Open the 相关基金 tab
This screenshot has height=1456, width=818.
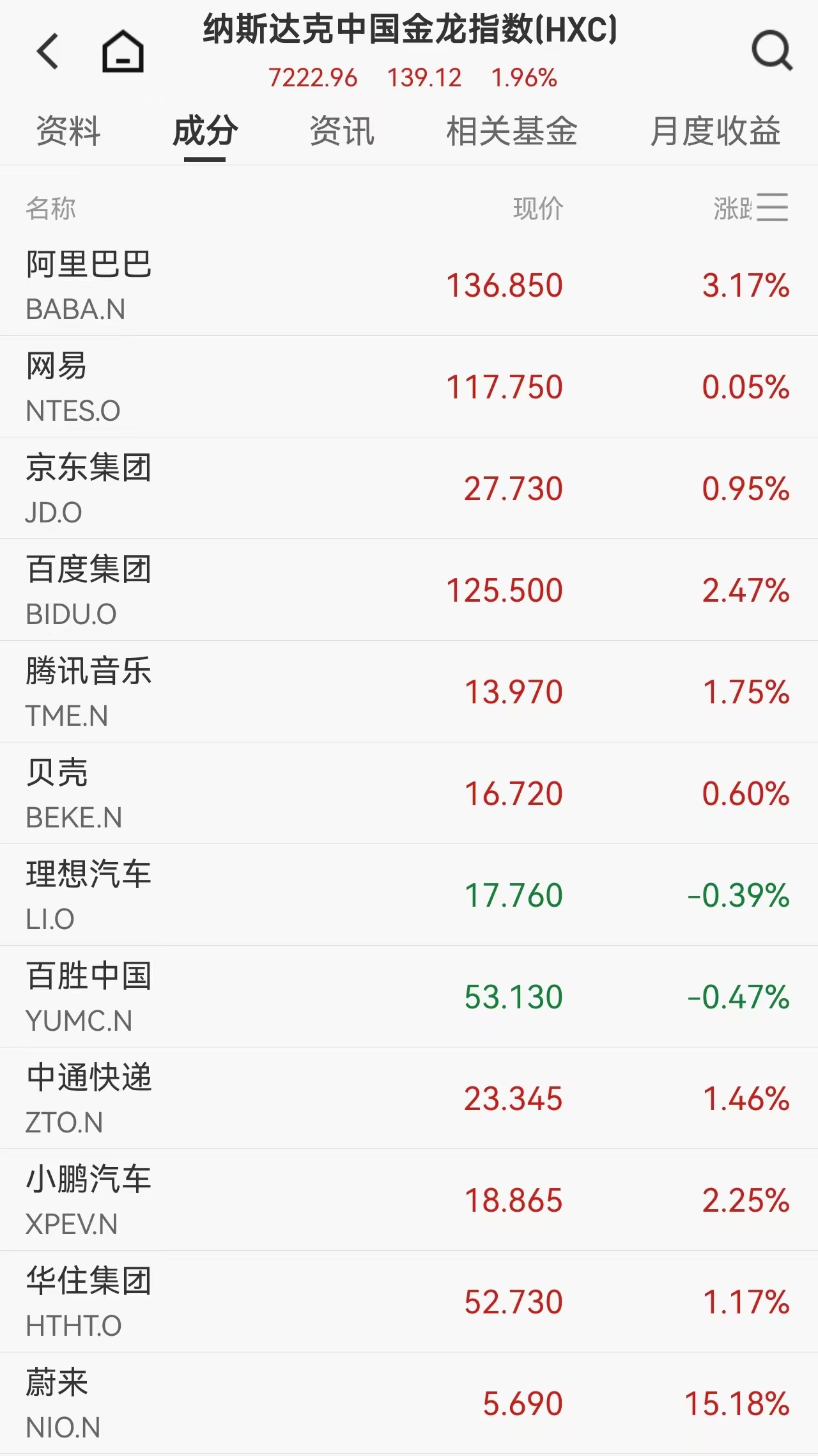511,132
